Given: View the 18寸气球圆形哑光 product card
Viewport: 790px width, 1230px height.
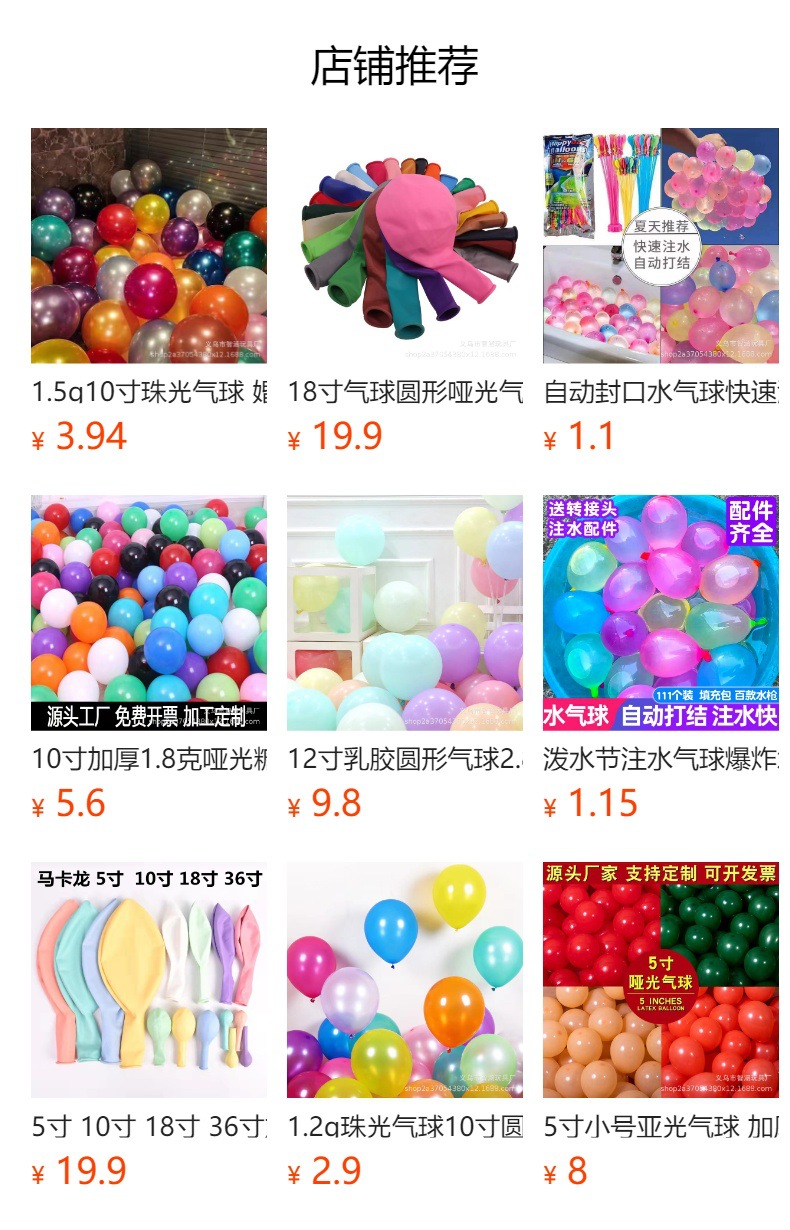Looking at the screenshot, I should click(x=405, y=246).
